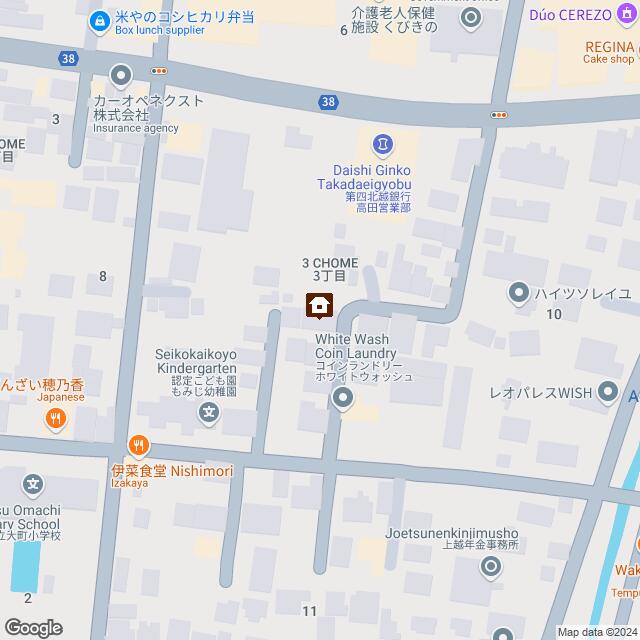Tap the home marker in 3 Chome
Viewport: 640px width, 640px height.
pos(320,305)
